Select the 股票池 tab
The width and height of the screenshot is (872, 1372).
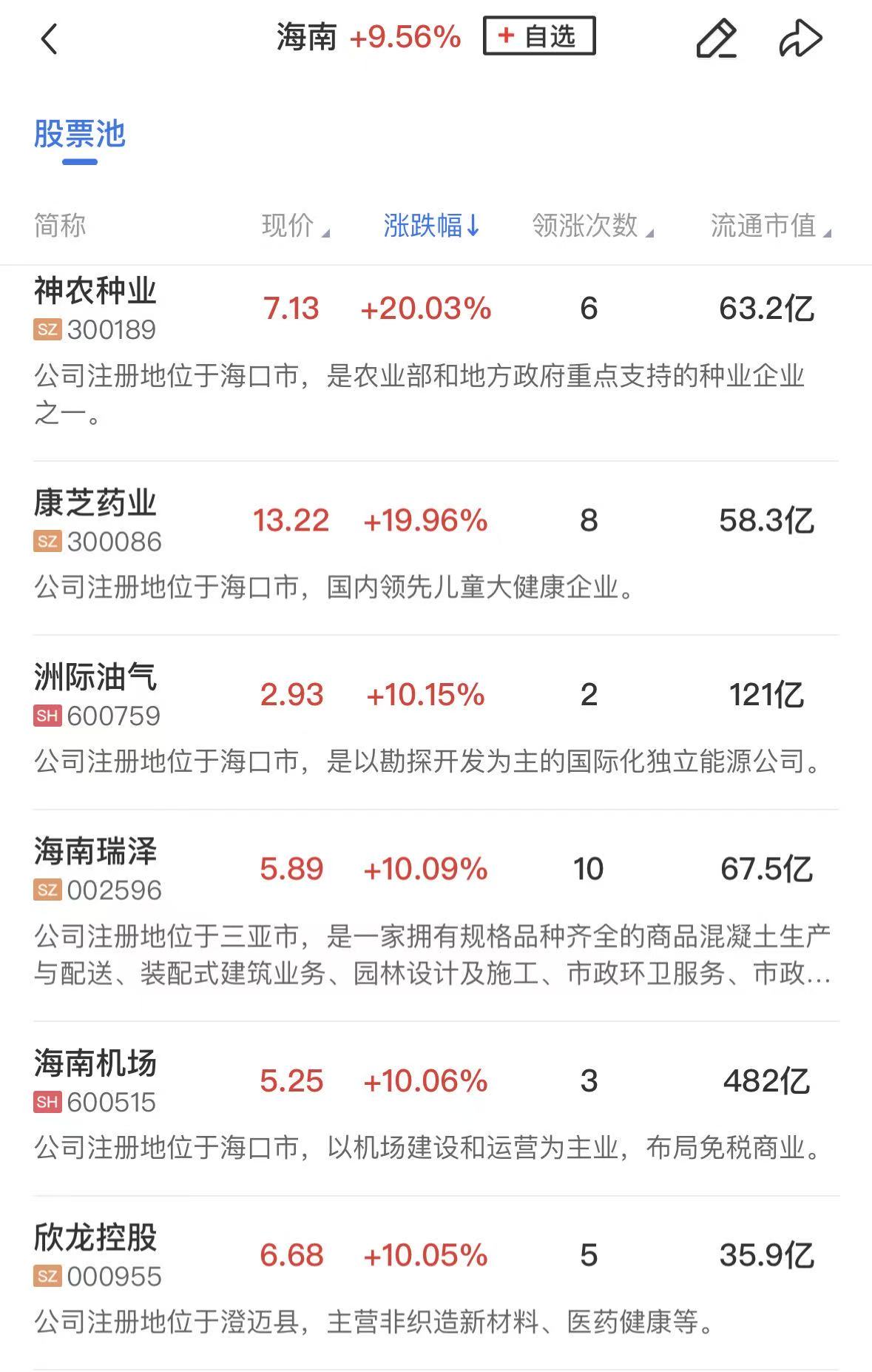tap(80, 135)
